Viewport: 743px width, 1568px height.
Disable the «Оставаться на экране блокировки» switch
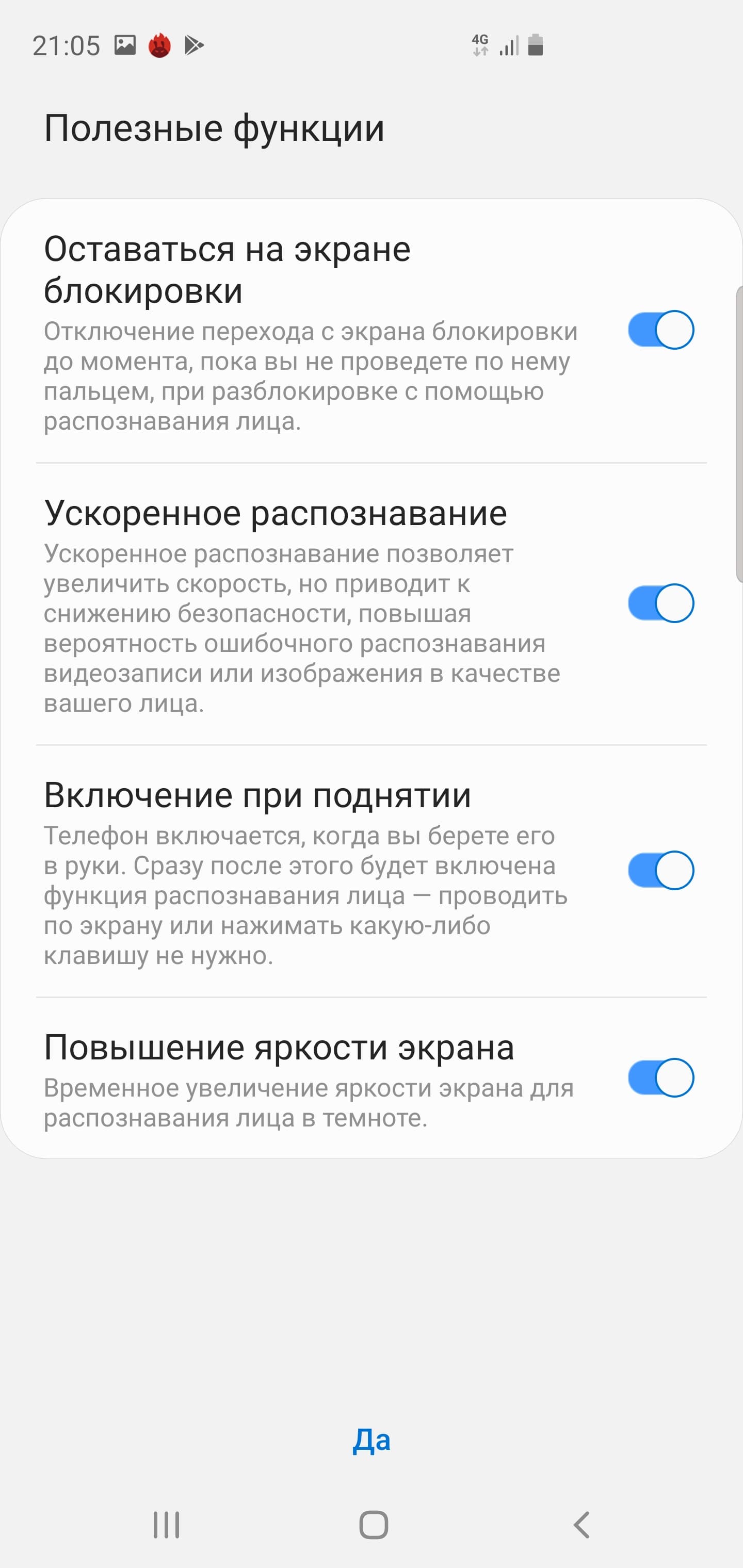coord(661,330)
